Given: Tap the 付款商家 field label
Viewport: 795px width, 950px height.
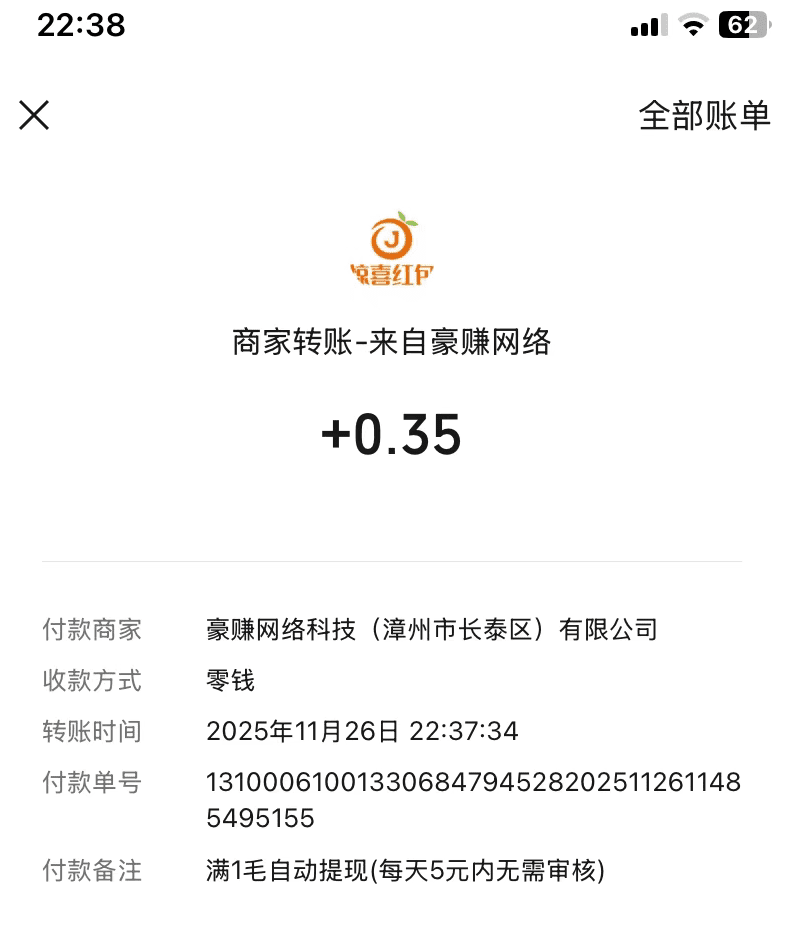Looking at the screenshot, I should pyautogui.click(x=92, y=630).
